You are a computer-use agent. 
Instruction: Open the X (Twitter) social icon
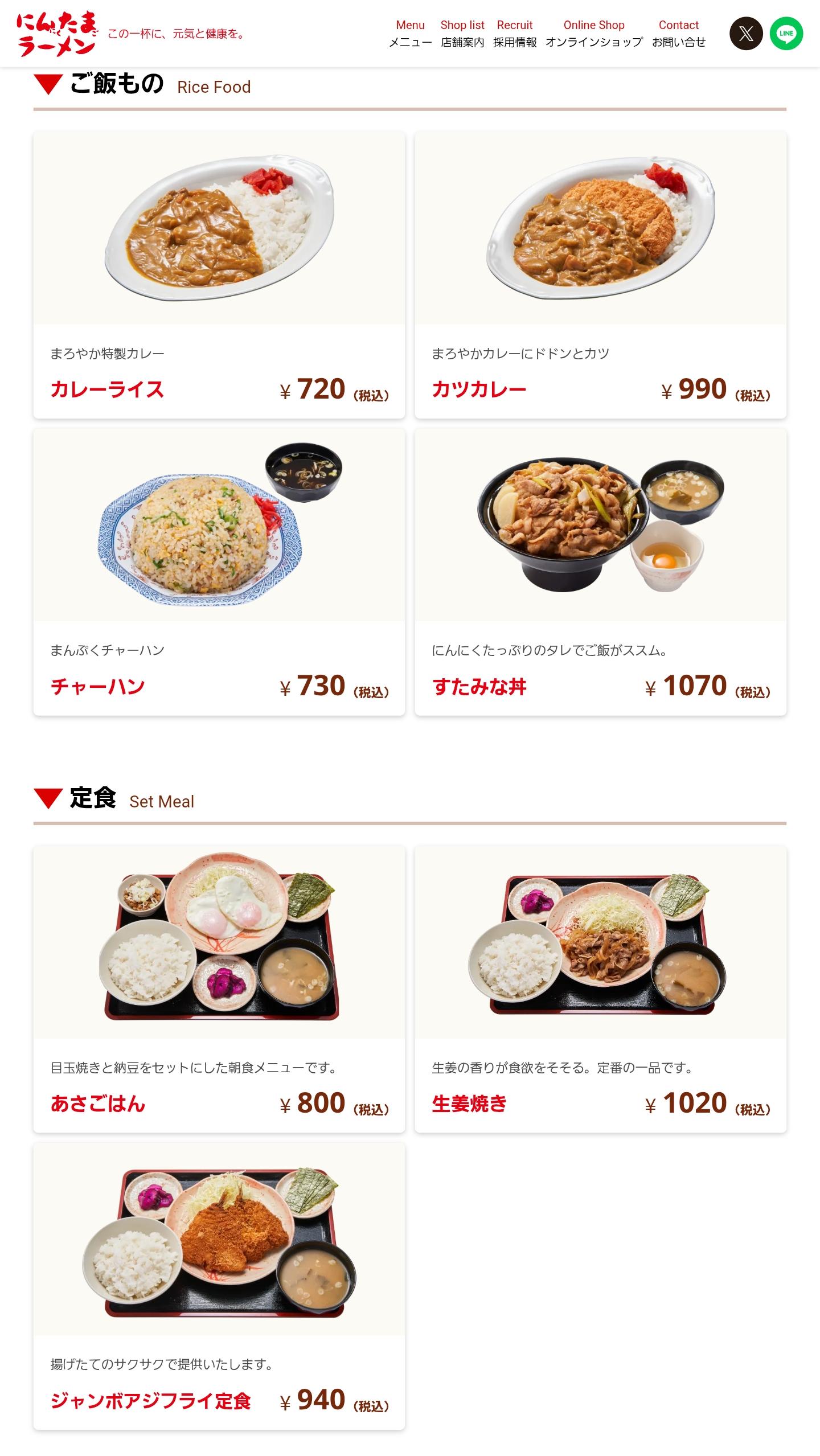point(746,34)
